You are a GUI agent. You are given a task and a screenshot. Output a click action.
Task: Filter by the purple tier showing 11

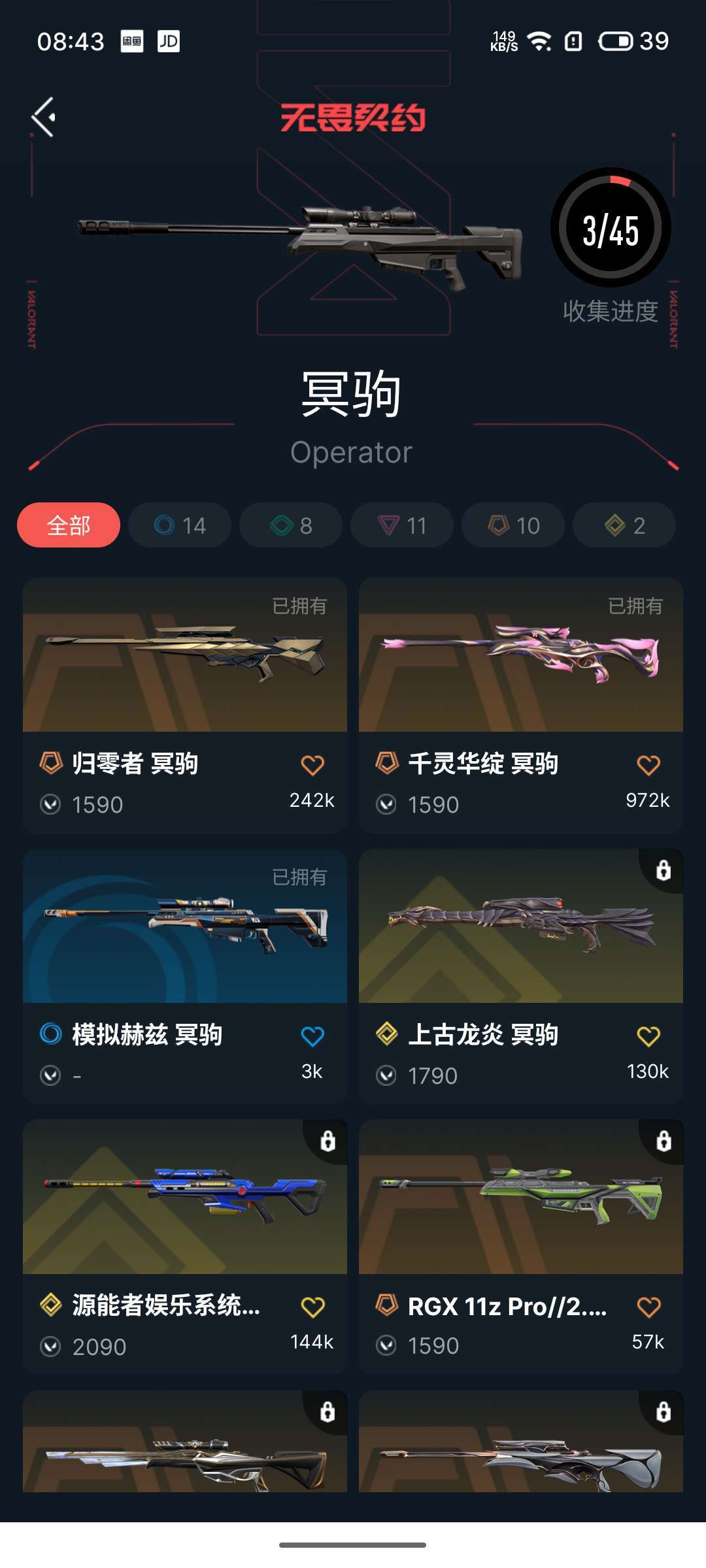(x=402, y=525)
